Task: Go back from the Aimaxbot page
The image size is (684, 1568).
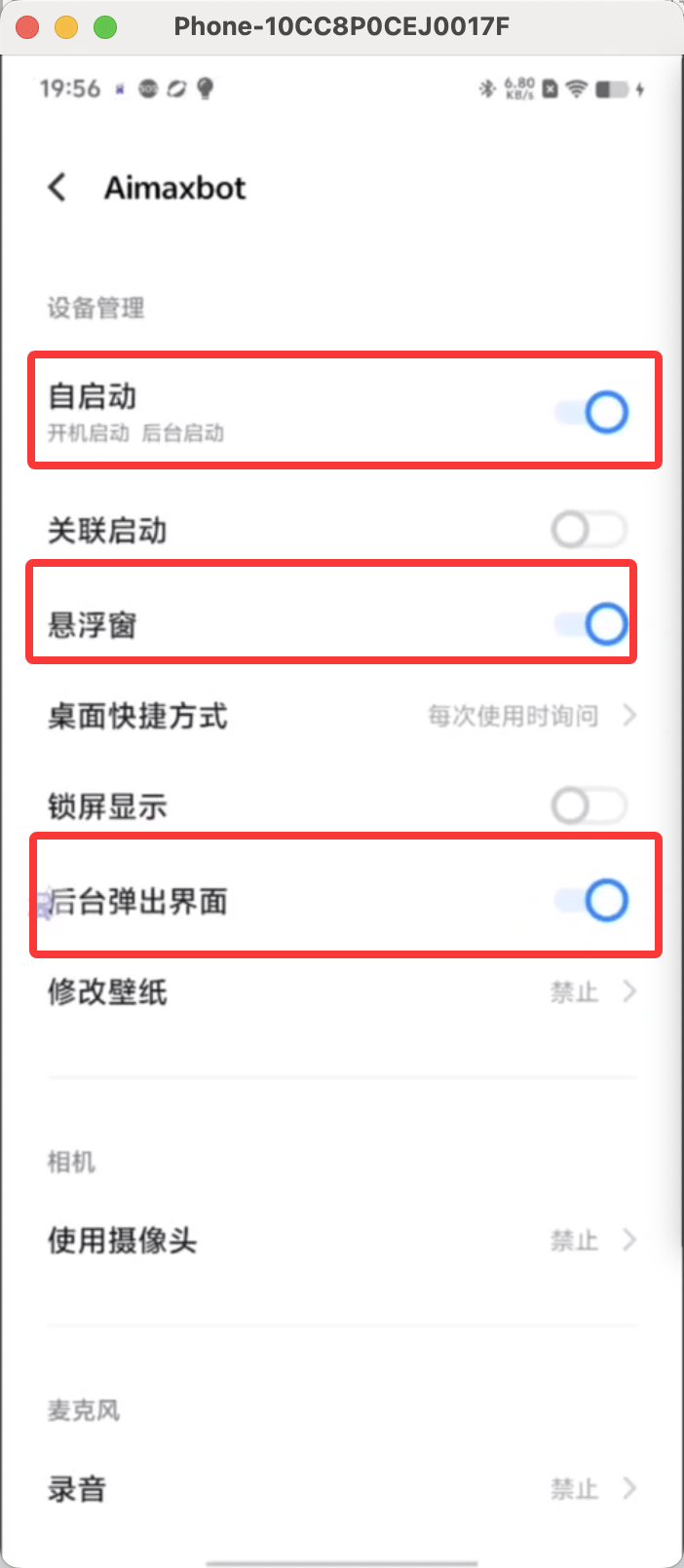Action: (x=57, y=187)
